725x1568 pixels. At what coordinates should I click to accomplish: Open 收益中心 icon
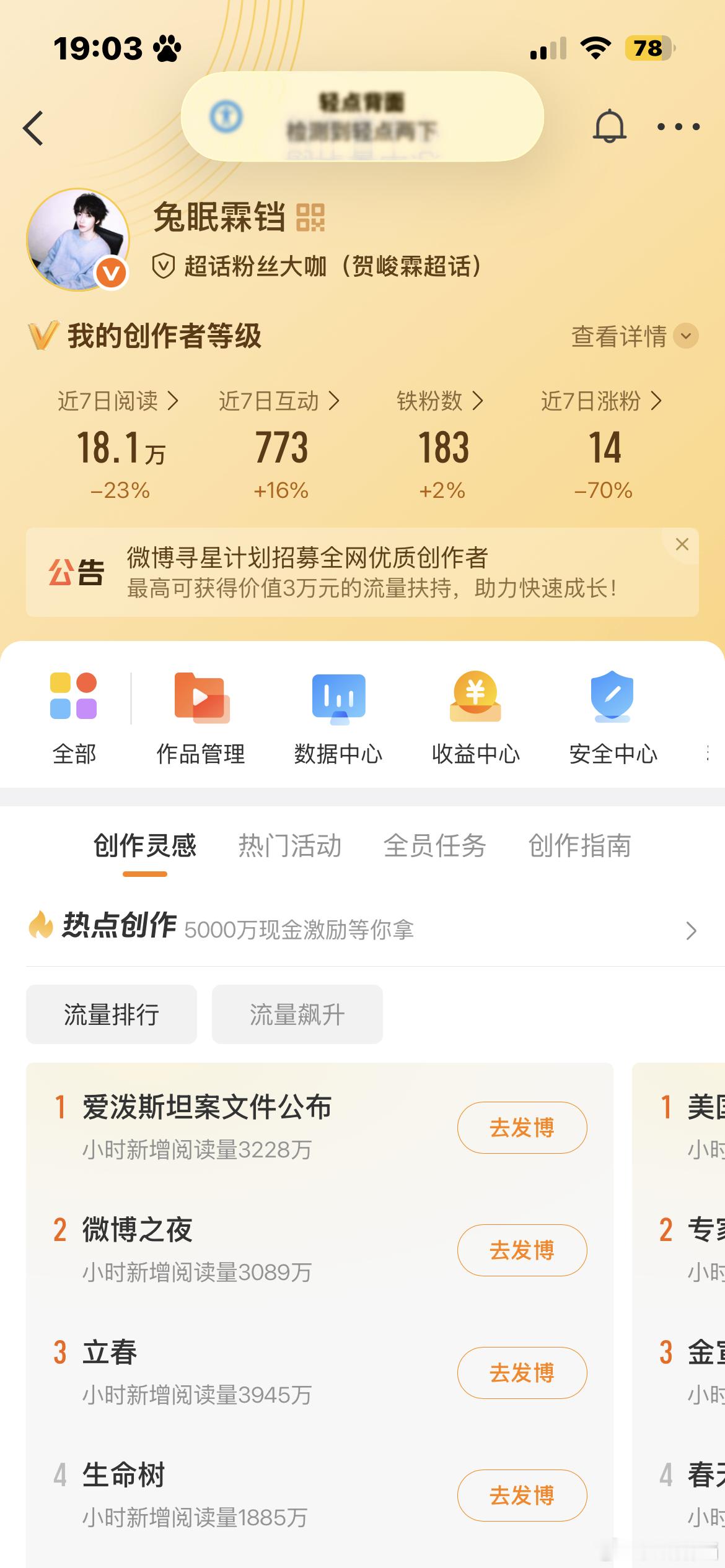474,700
